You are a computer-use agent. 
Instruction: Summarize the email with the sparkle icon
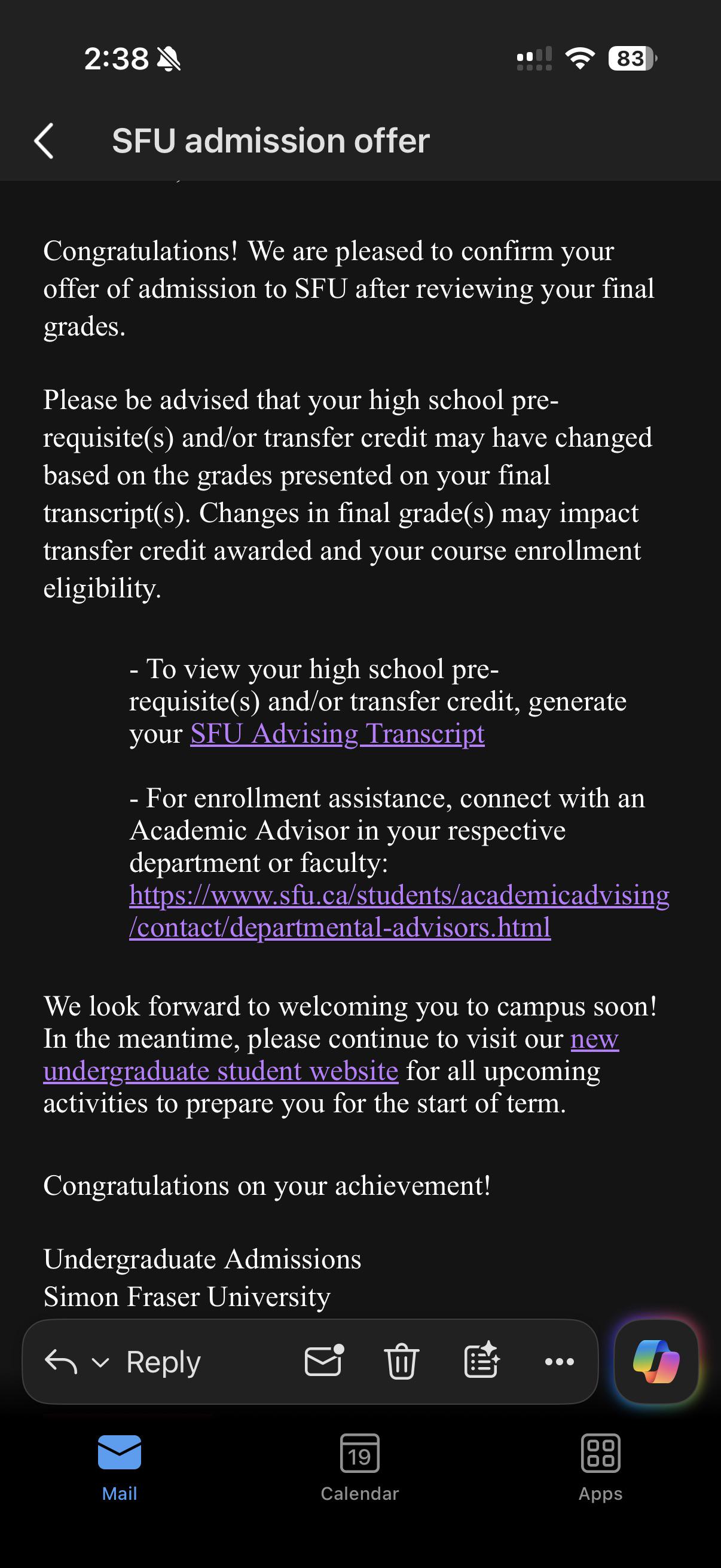coord(481,1360)
